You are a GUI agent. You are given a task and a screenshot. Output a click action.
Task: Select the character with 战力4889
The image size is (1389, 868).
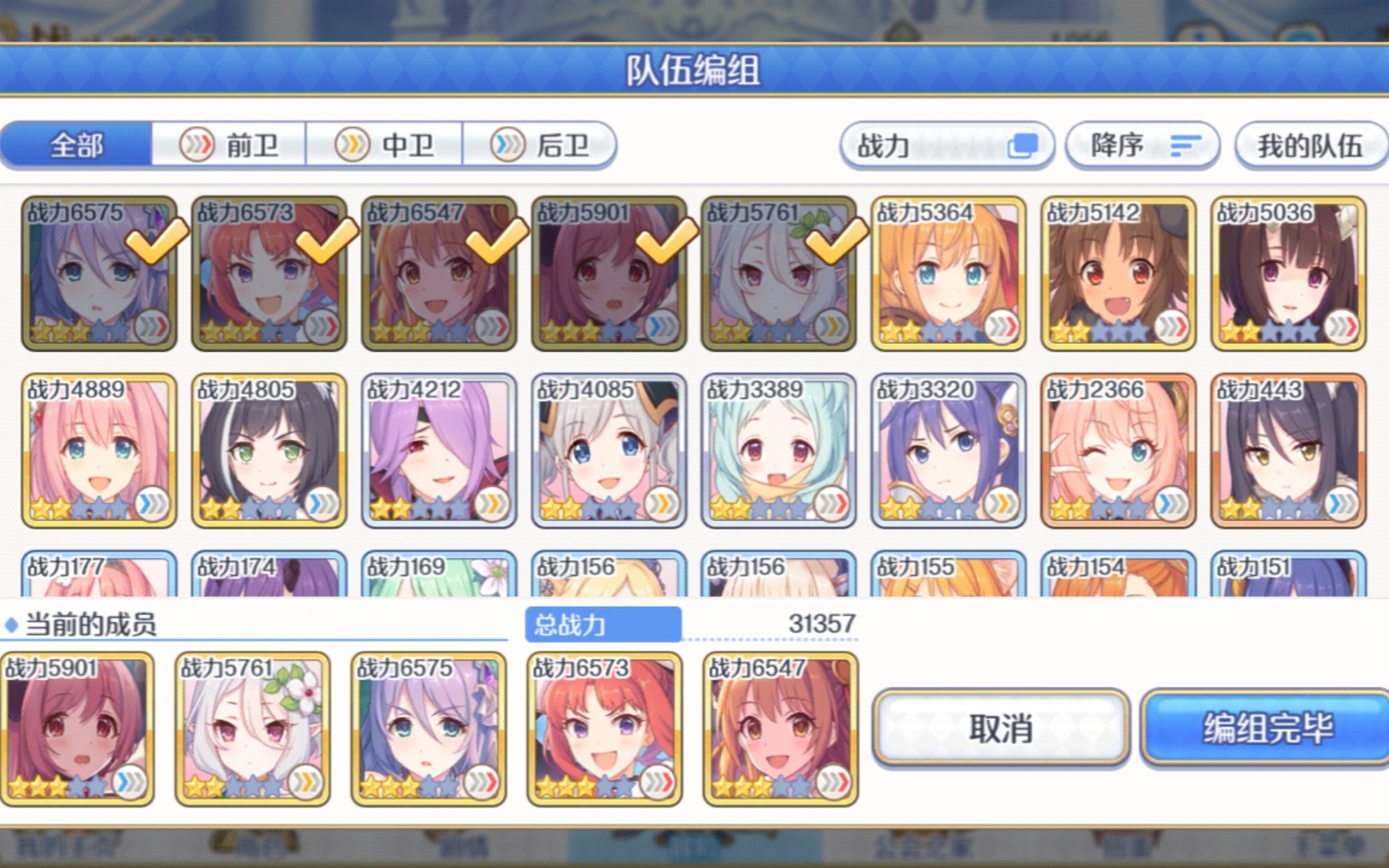(x=99, y=452)
